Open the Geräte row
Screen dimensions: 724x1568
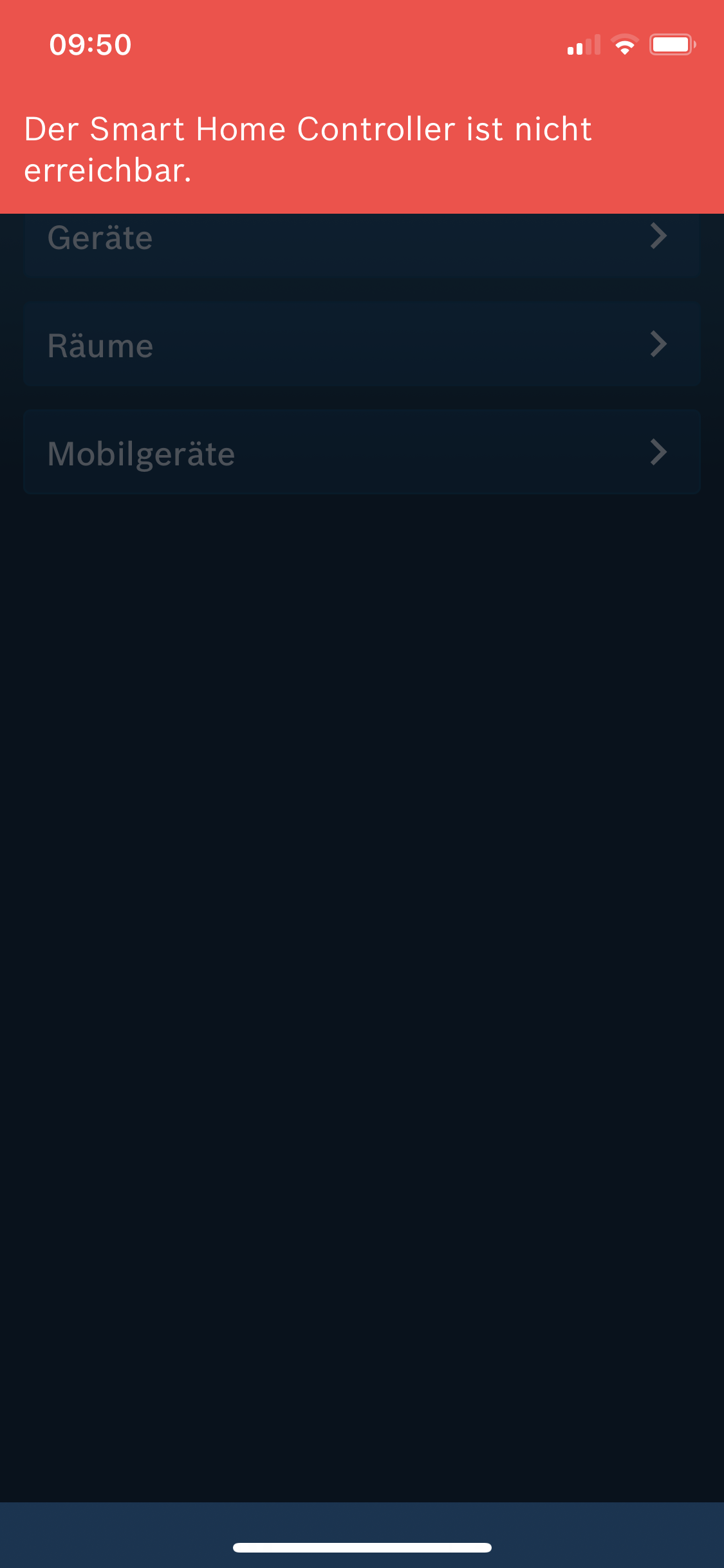362,245
